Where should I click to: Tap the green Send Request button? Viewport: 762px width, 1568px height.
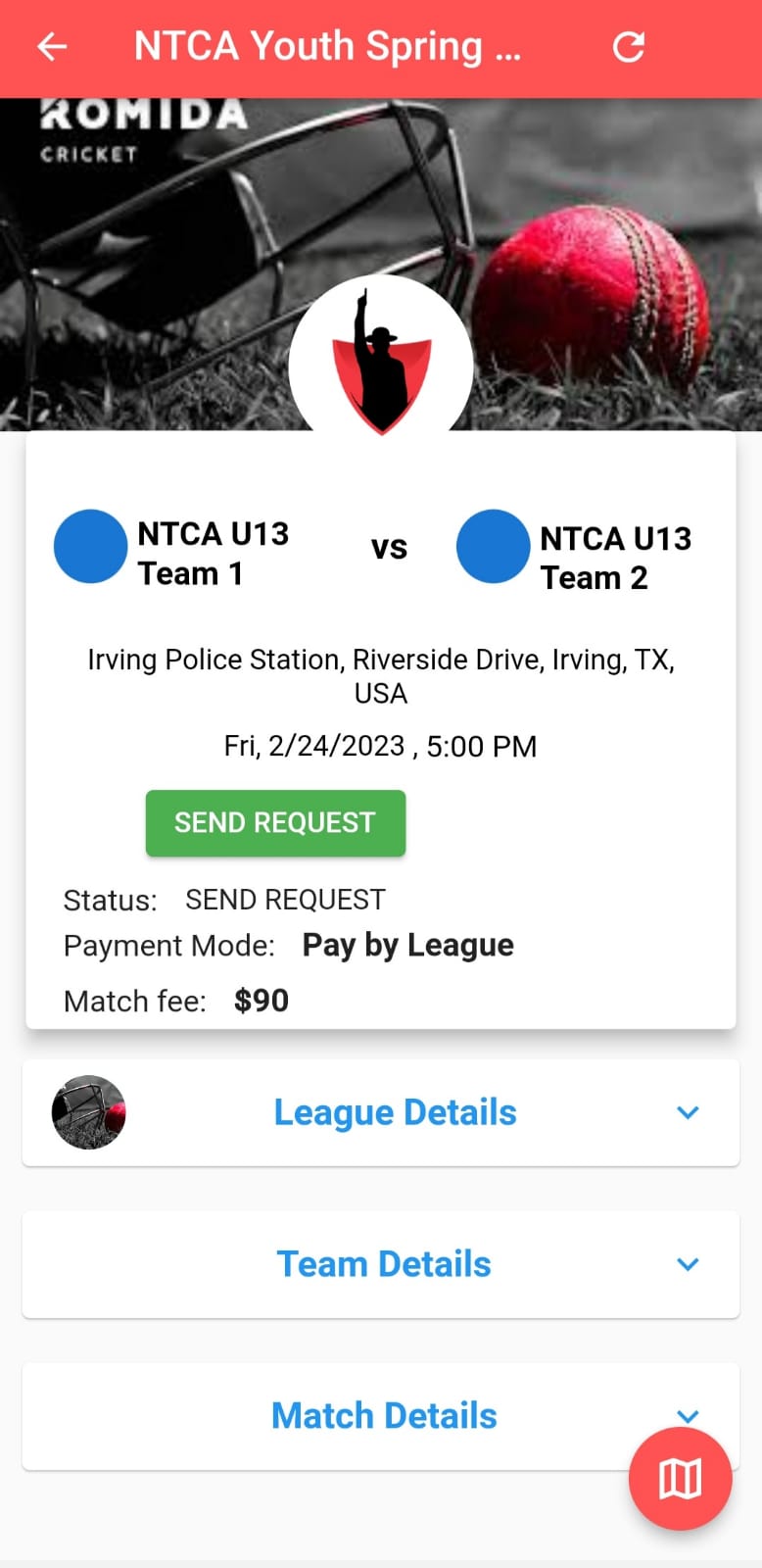point(275,823)
